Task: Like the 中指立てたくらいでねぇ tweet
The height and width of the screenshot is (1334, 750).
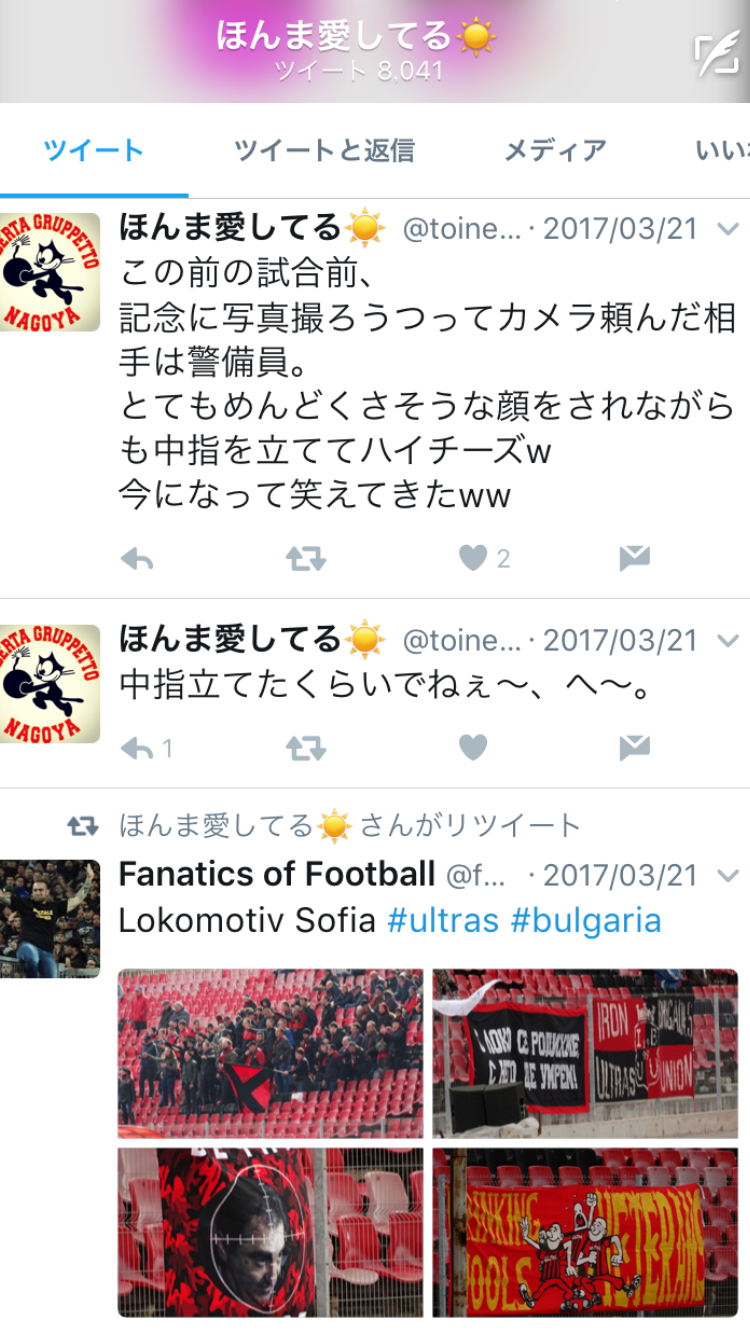Action: coord(473,747)
